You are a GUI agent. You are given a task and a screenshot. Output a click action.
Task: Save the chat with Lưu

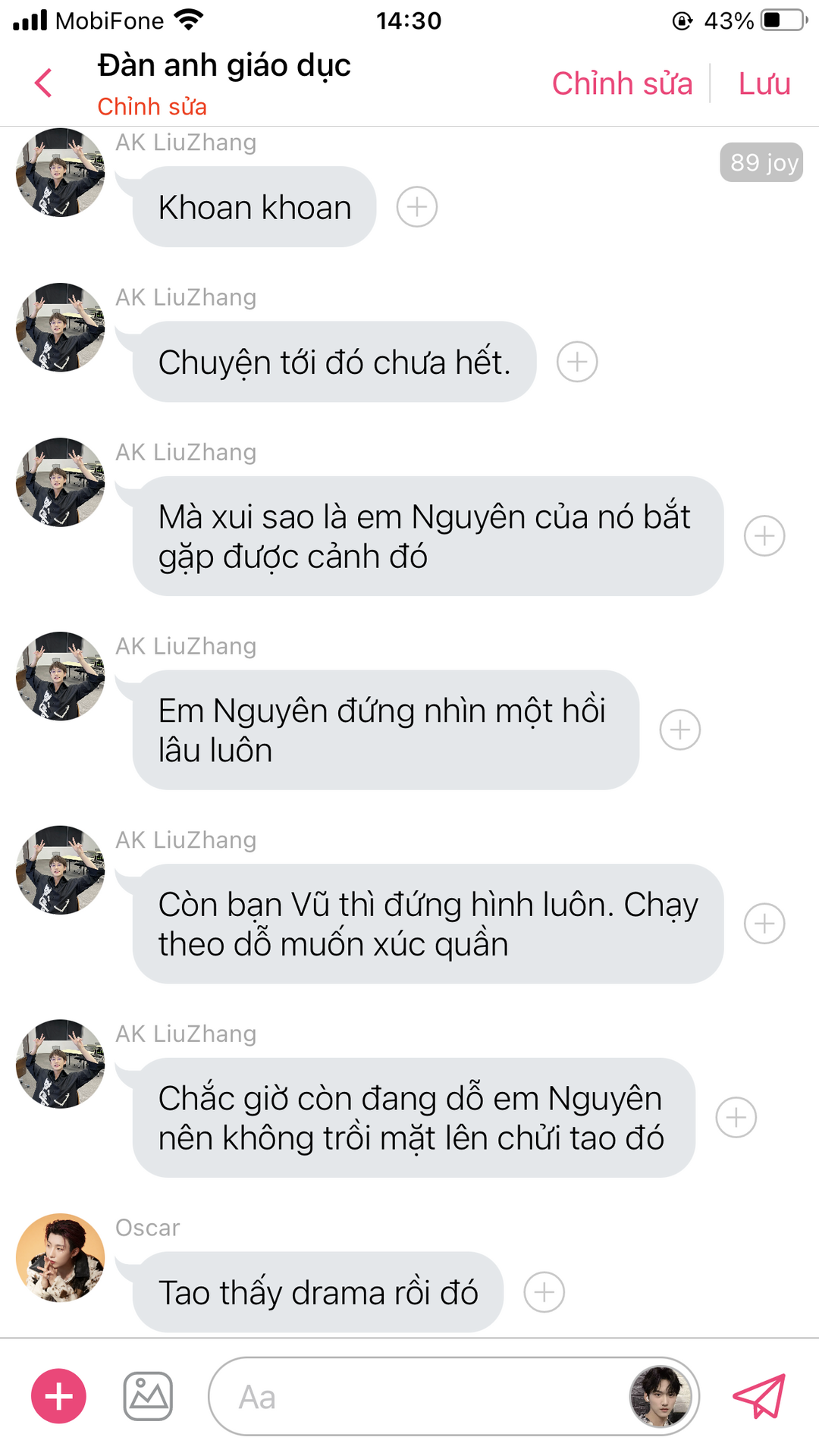(764, 83)
